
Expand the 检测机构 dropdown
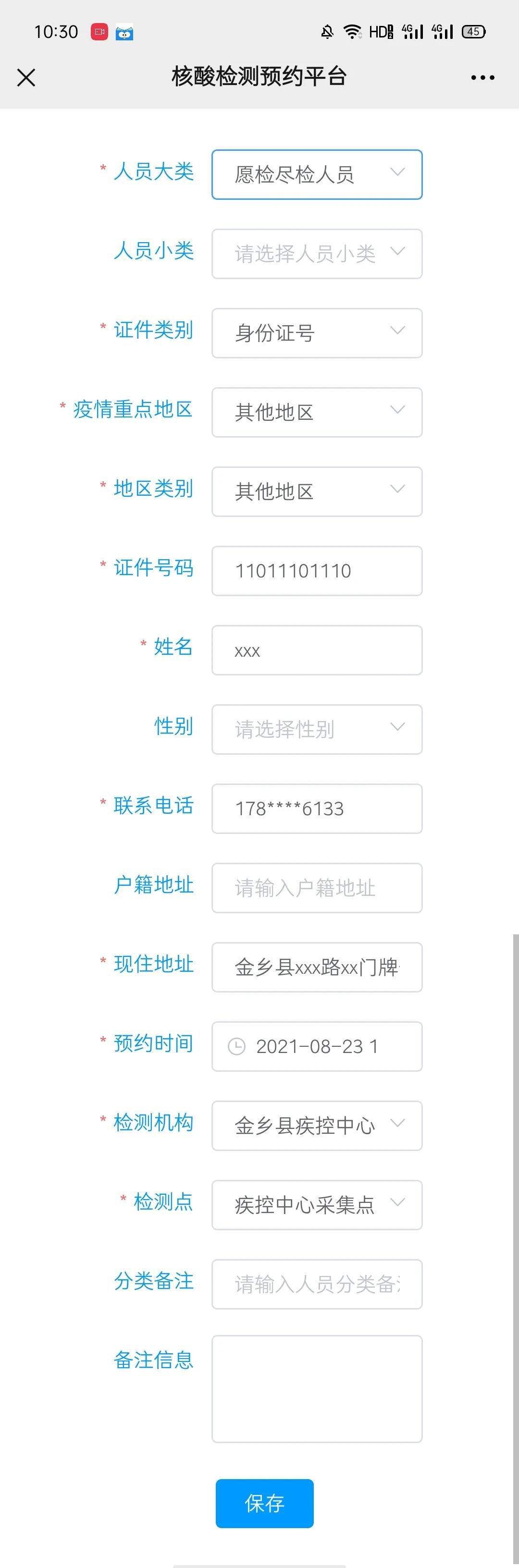pyautogui.click(x=317, y=1126)
